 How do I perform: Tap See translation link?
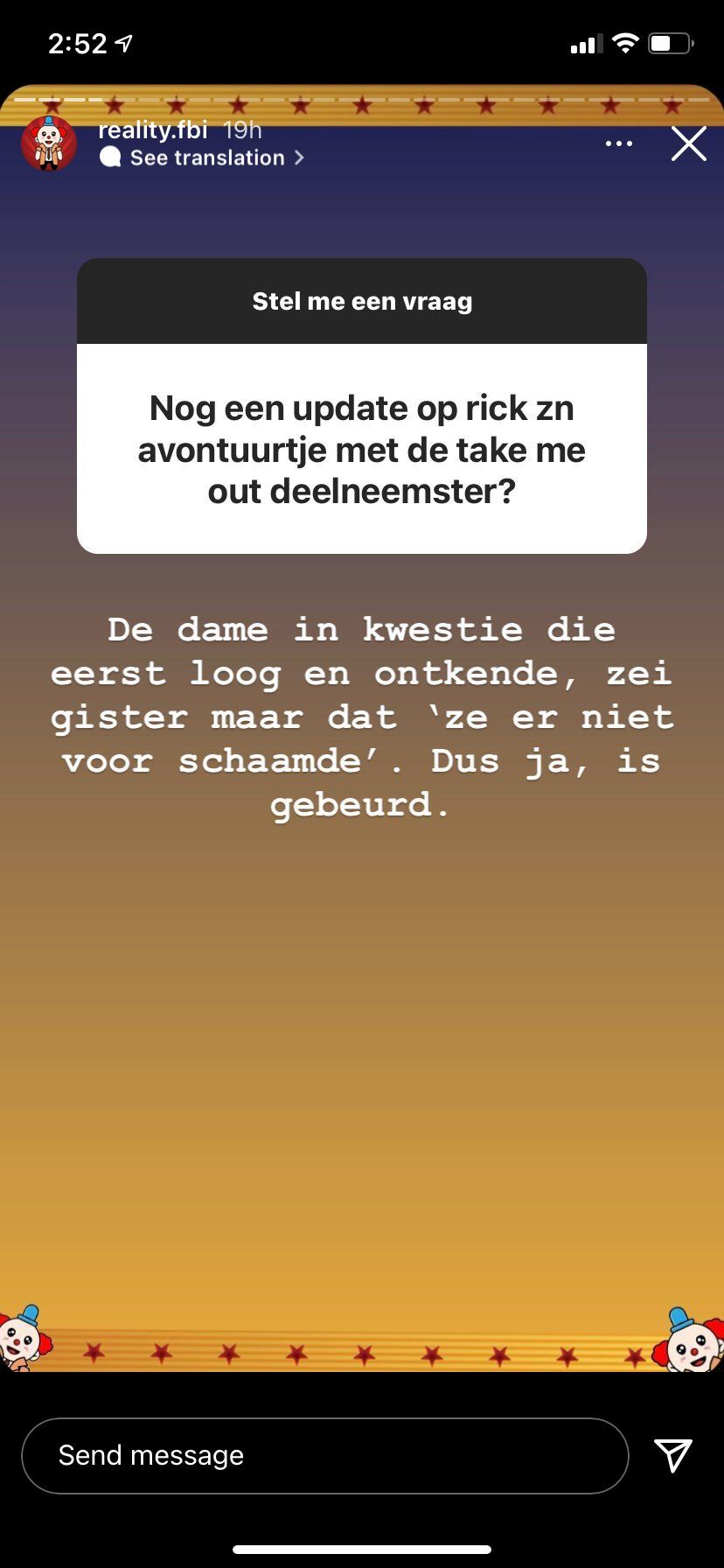coord(207,158)
